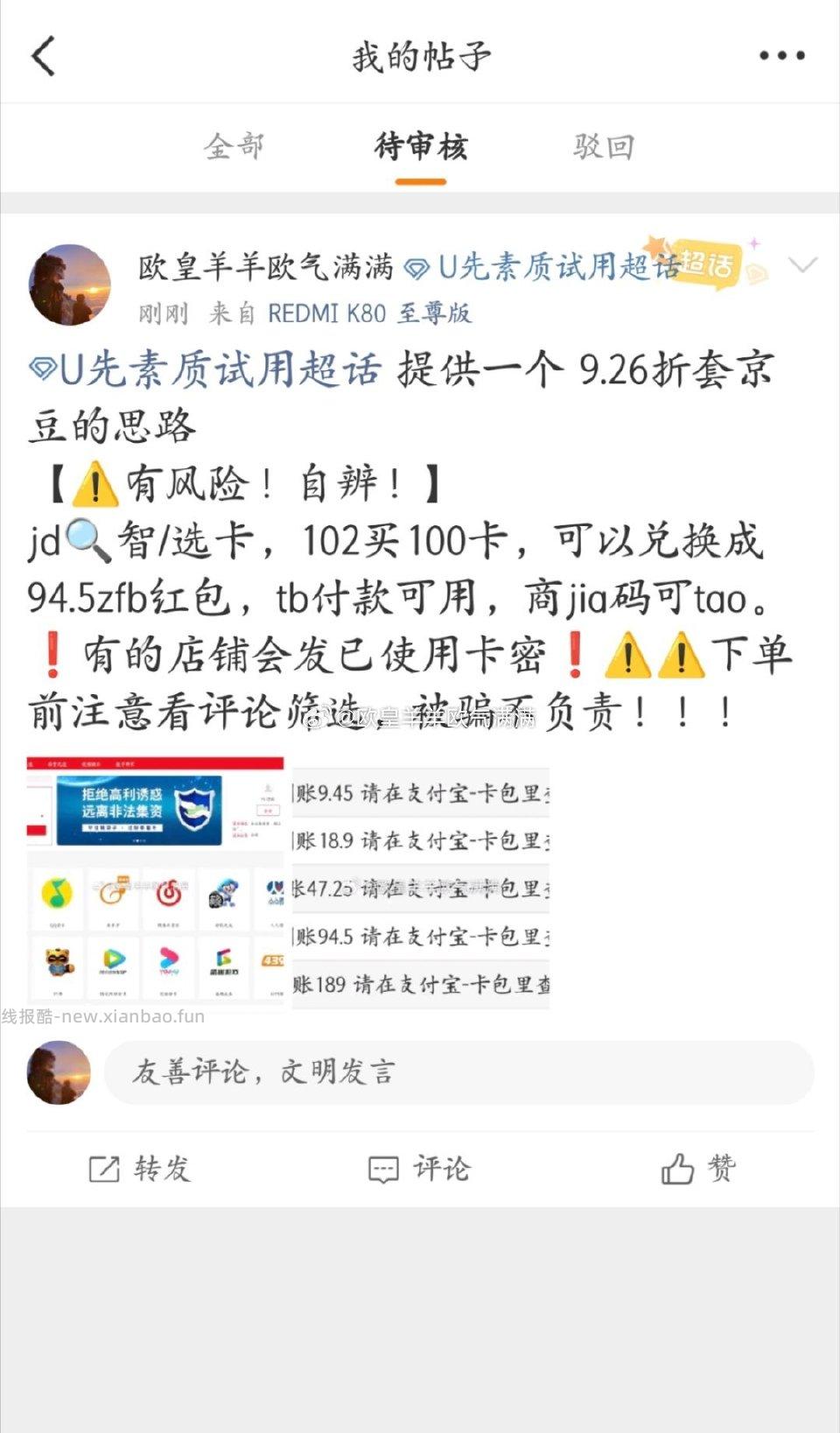Click the back arrow at top left
This screenshot has width=840, height=1433.
(x=44, y=56)
